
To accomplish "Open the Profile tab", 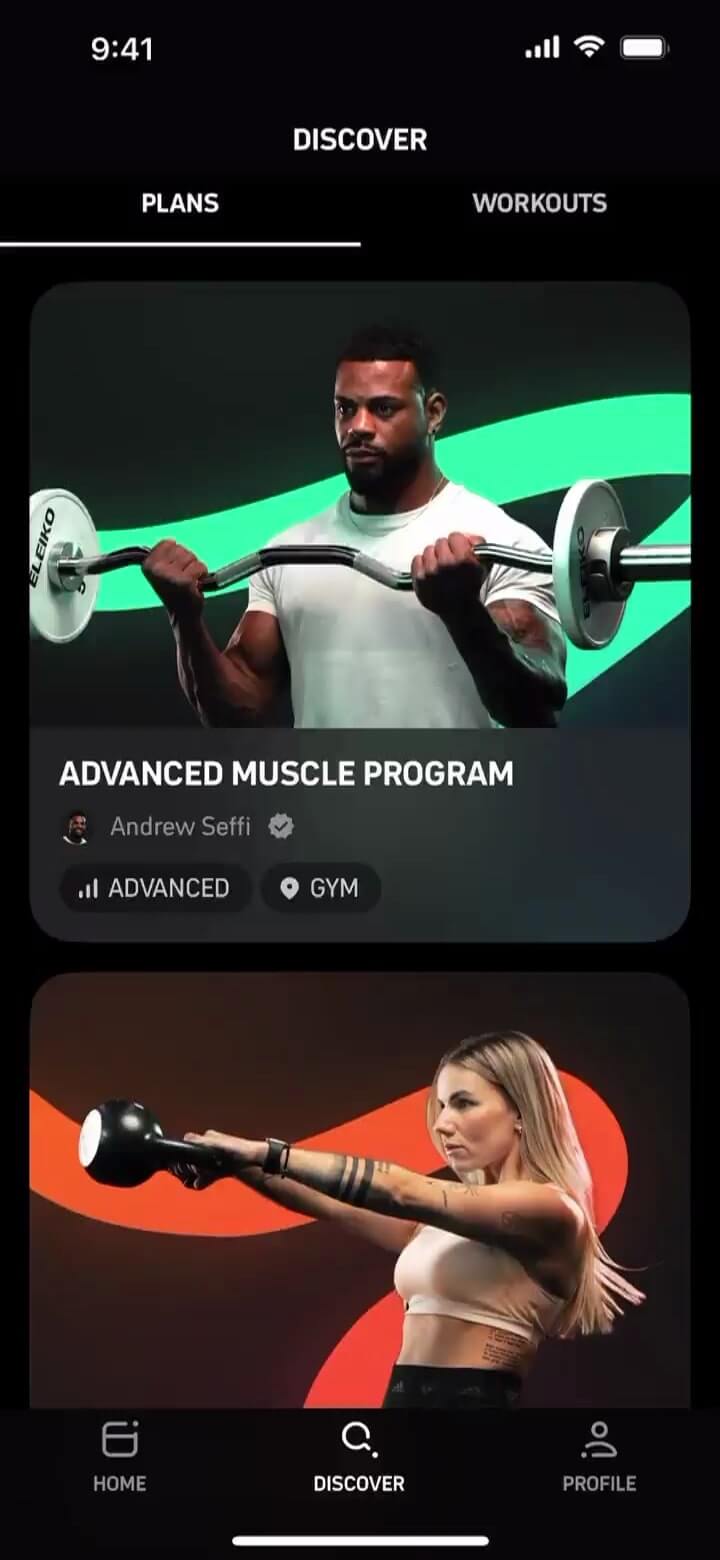I will 599,1457.
